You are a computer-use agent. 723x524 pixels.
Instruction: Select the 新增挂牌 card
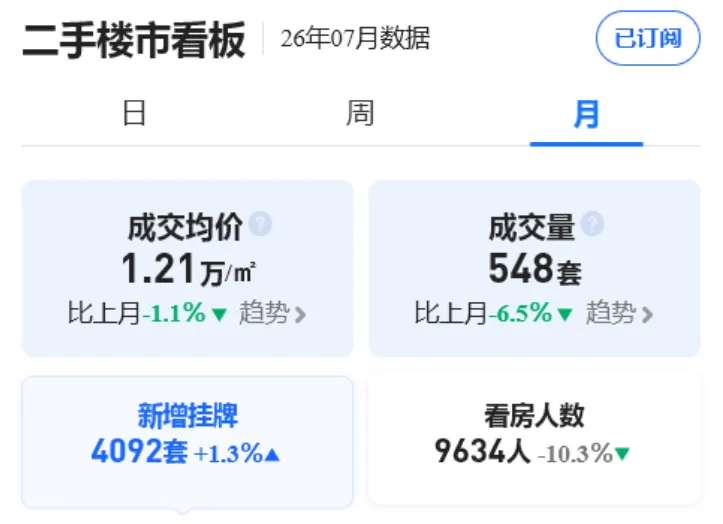[x=187, y=442]
